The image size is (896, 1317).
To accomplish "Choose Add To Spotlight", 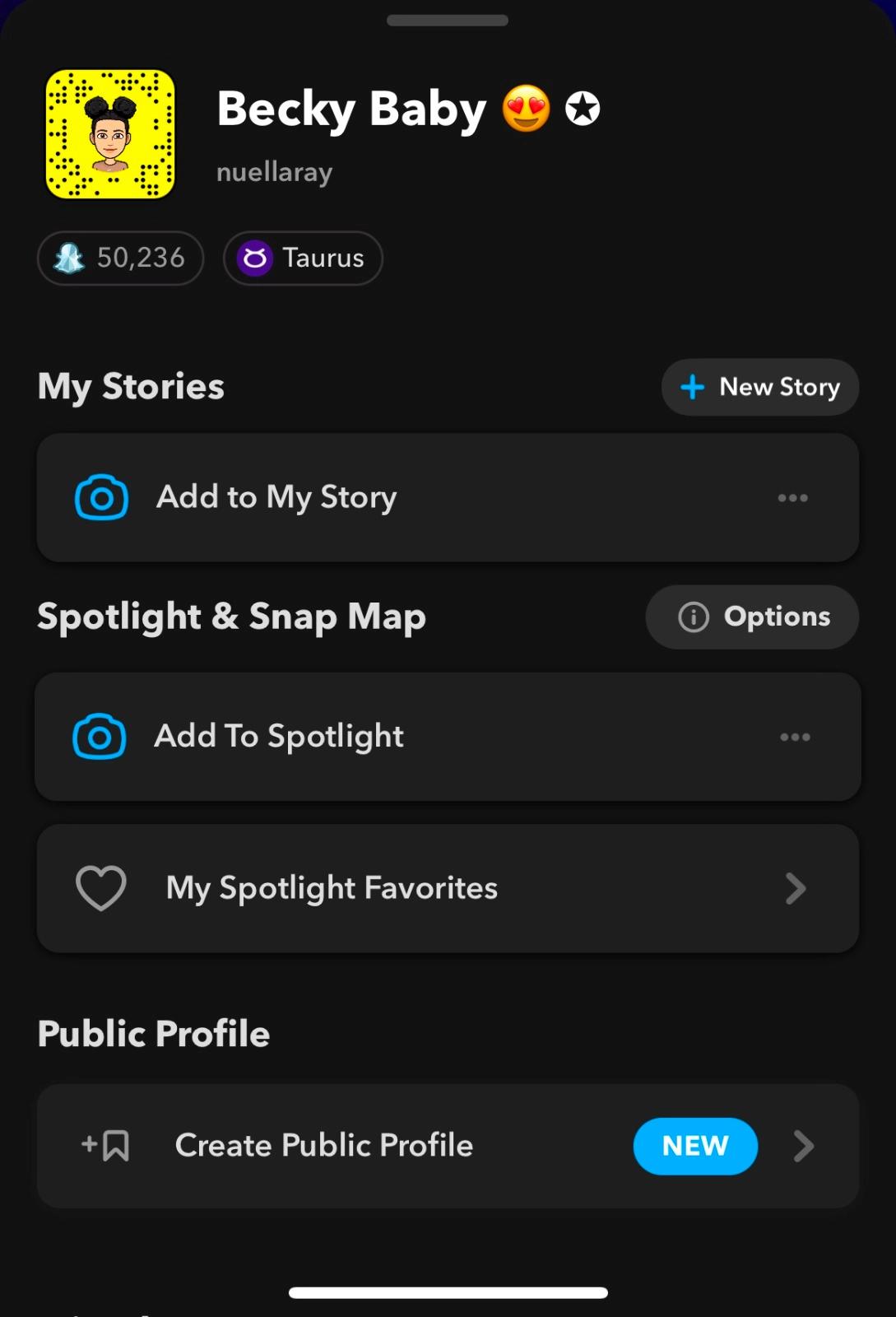I will (x=278, y=737).
